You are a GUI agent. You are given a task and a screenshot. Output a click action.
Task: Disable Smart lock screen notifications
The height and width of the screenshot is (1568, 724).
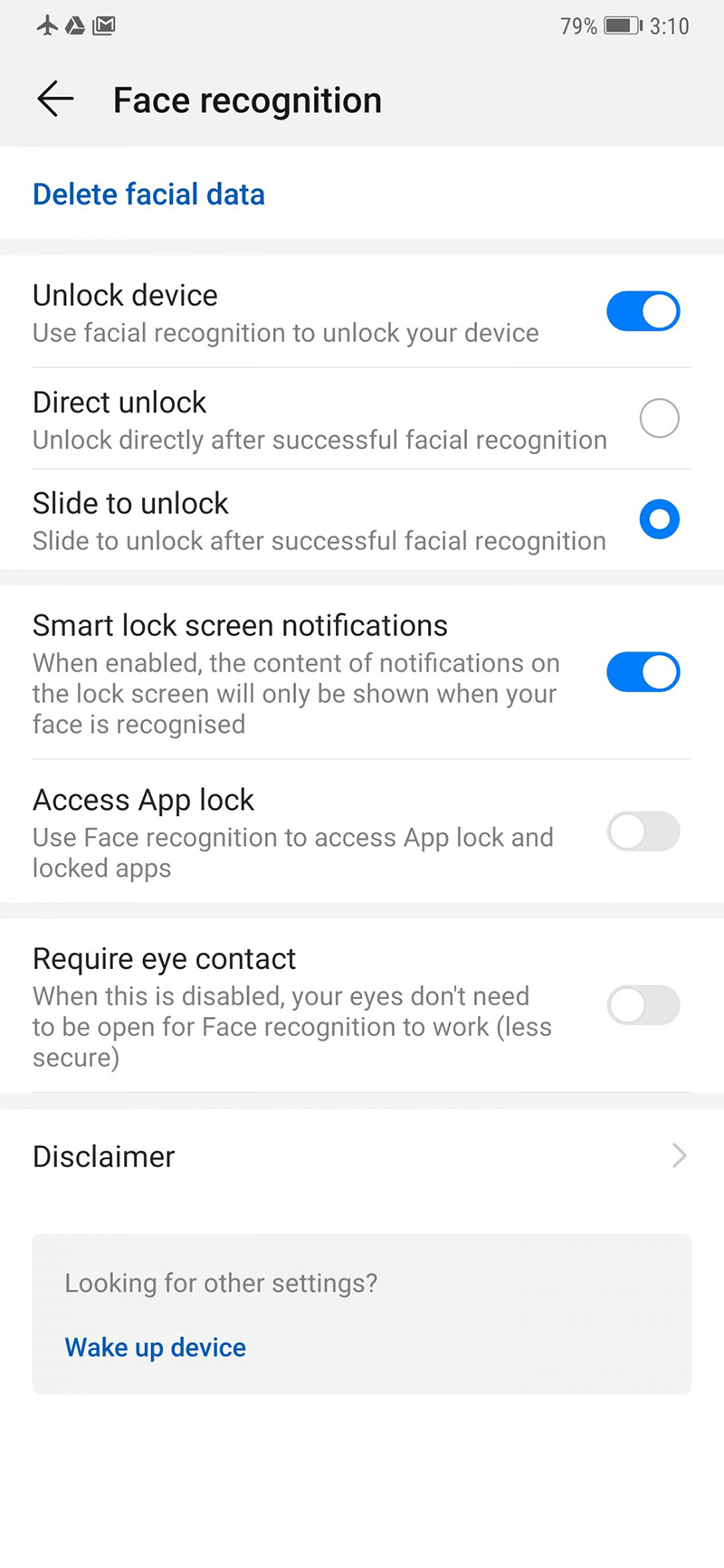tap(643, 672)
